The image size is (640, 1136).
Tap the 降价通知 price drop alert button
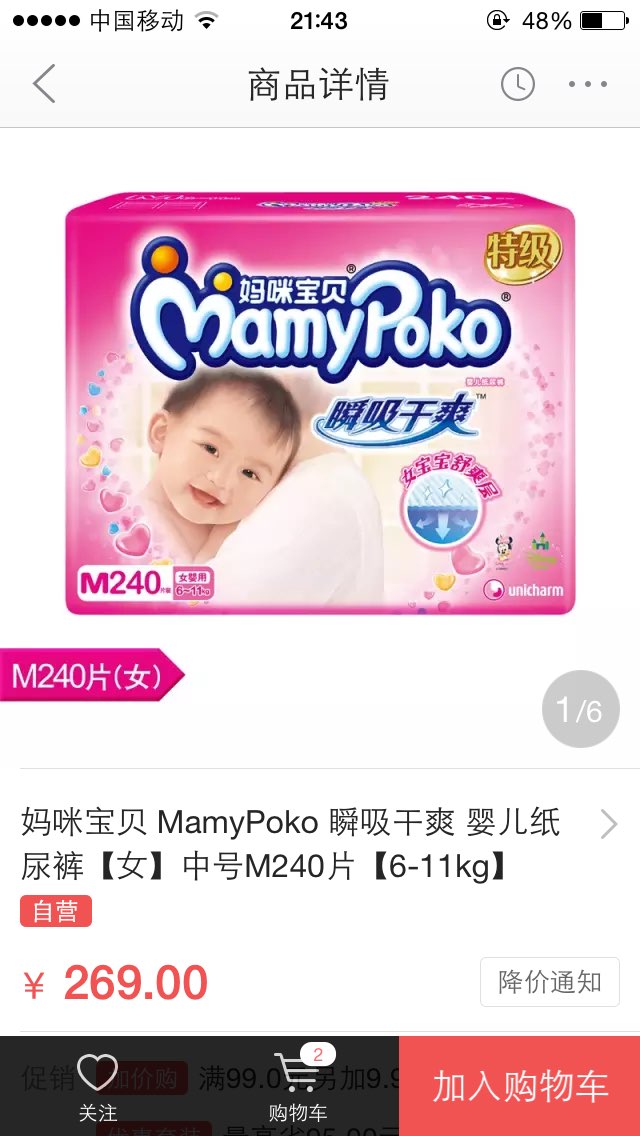pyautogui.click(x=549, y=982)
